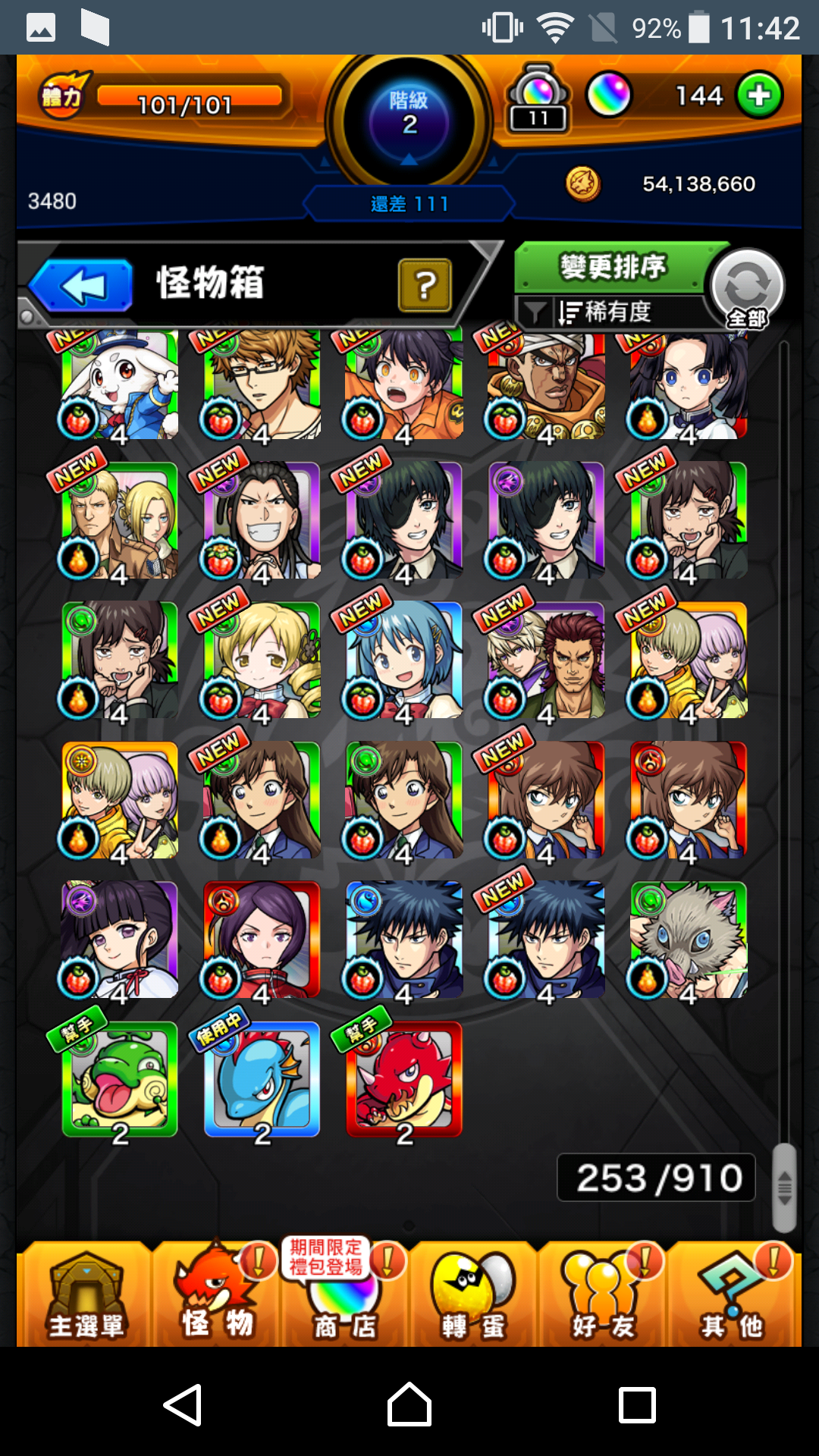Select the white rabbit character tile
819x1456 pixels.
click(119, 384)
